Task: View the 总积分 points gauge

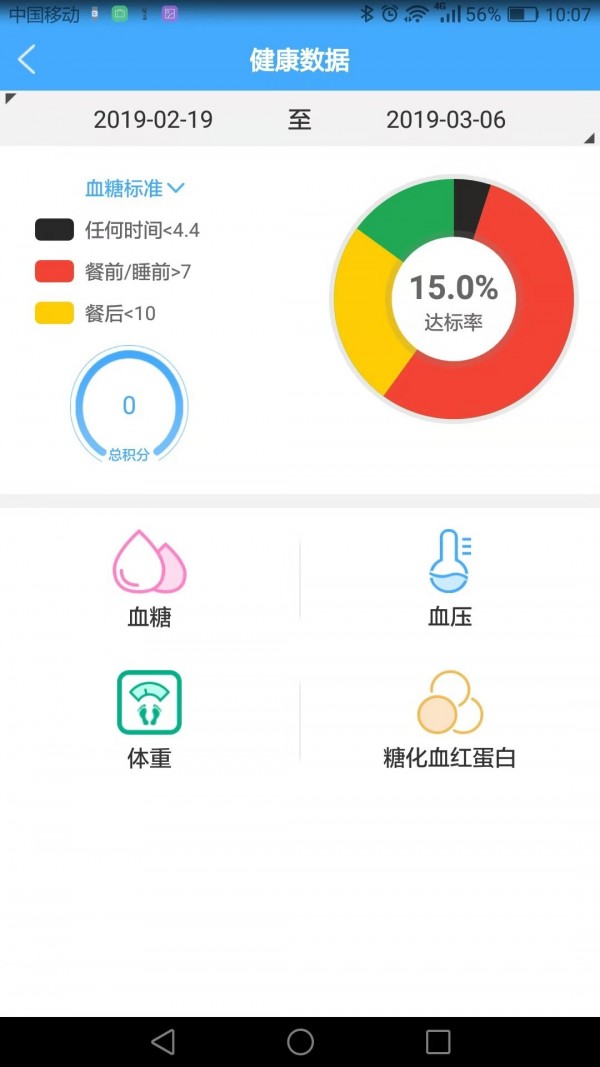Action: pos(129,406)
